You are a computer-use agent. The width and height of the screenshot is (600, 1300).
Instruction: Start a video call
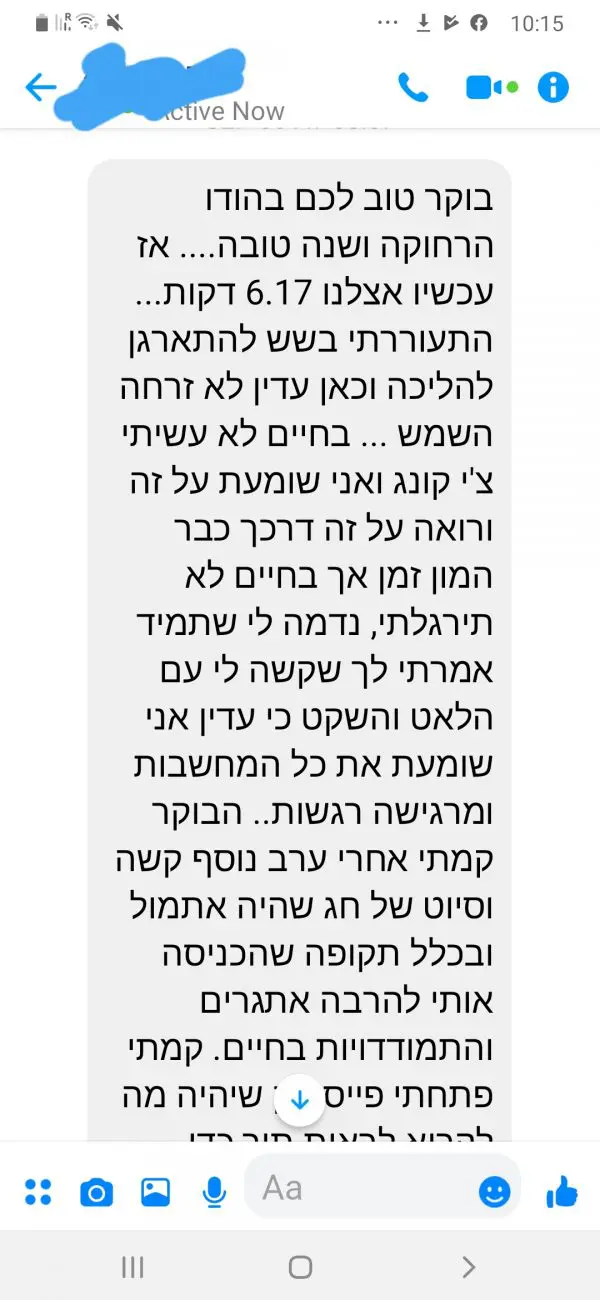pos(492,87)
